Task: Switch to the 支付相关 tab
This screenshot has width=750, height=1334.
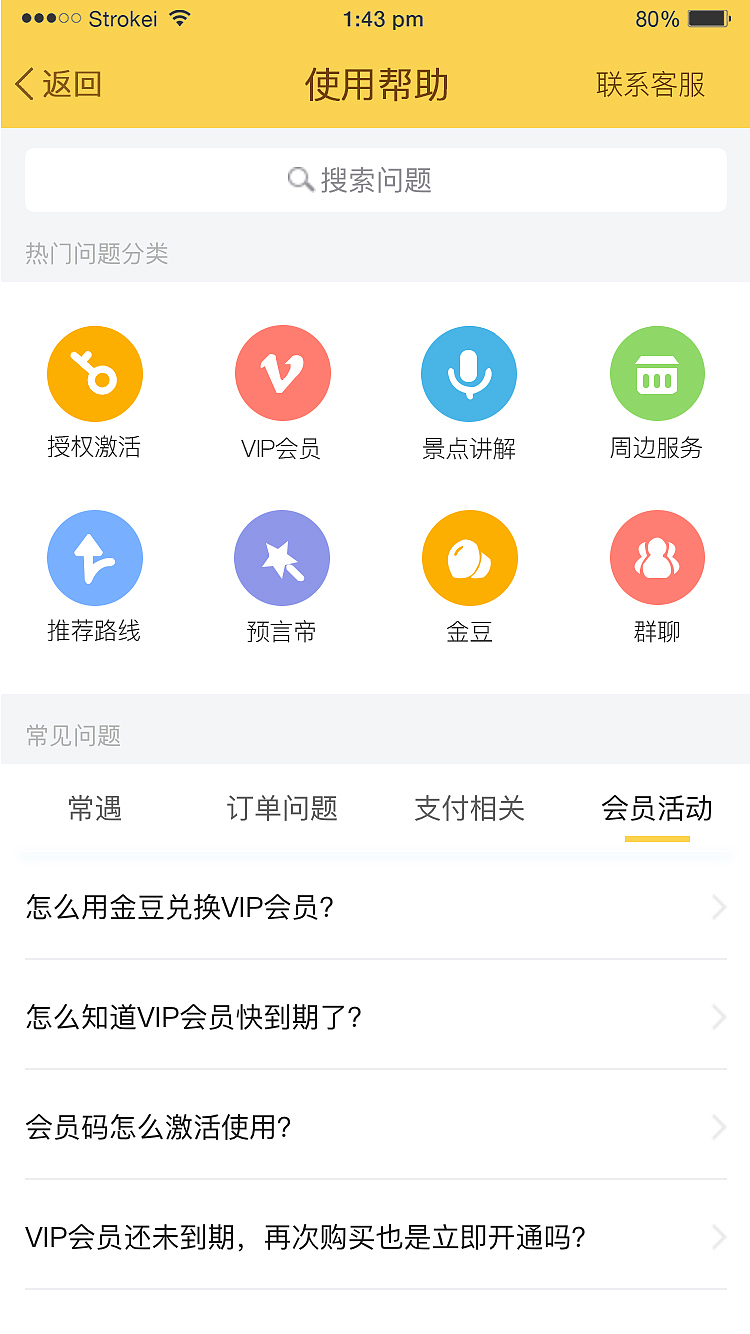Action: click(468, 809)
